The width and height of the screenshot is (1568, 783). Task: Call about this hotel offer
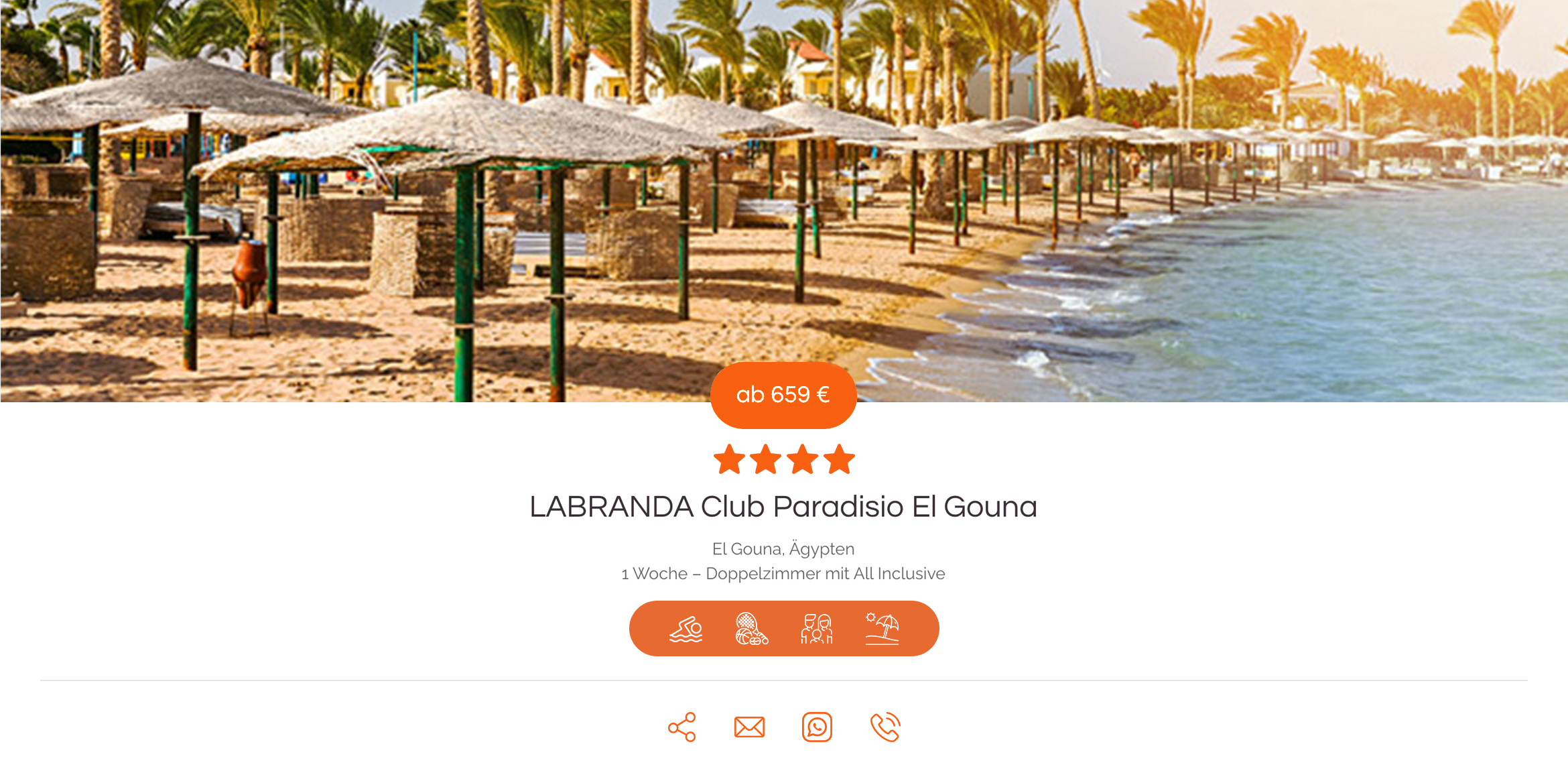(885, 727)
